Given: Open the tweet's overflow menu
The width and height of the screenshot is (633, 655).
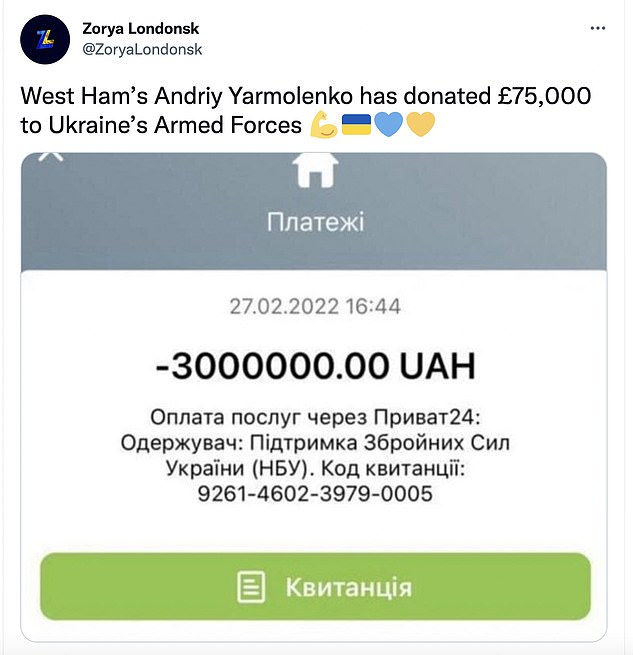Looking at the screenshot, I should (598, 29).
